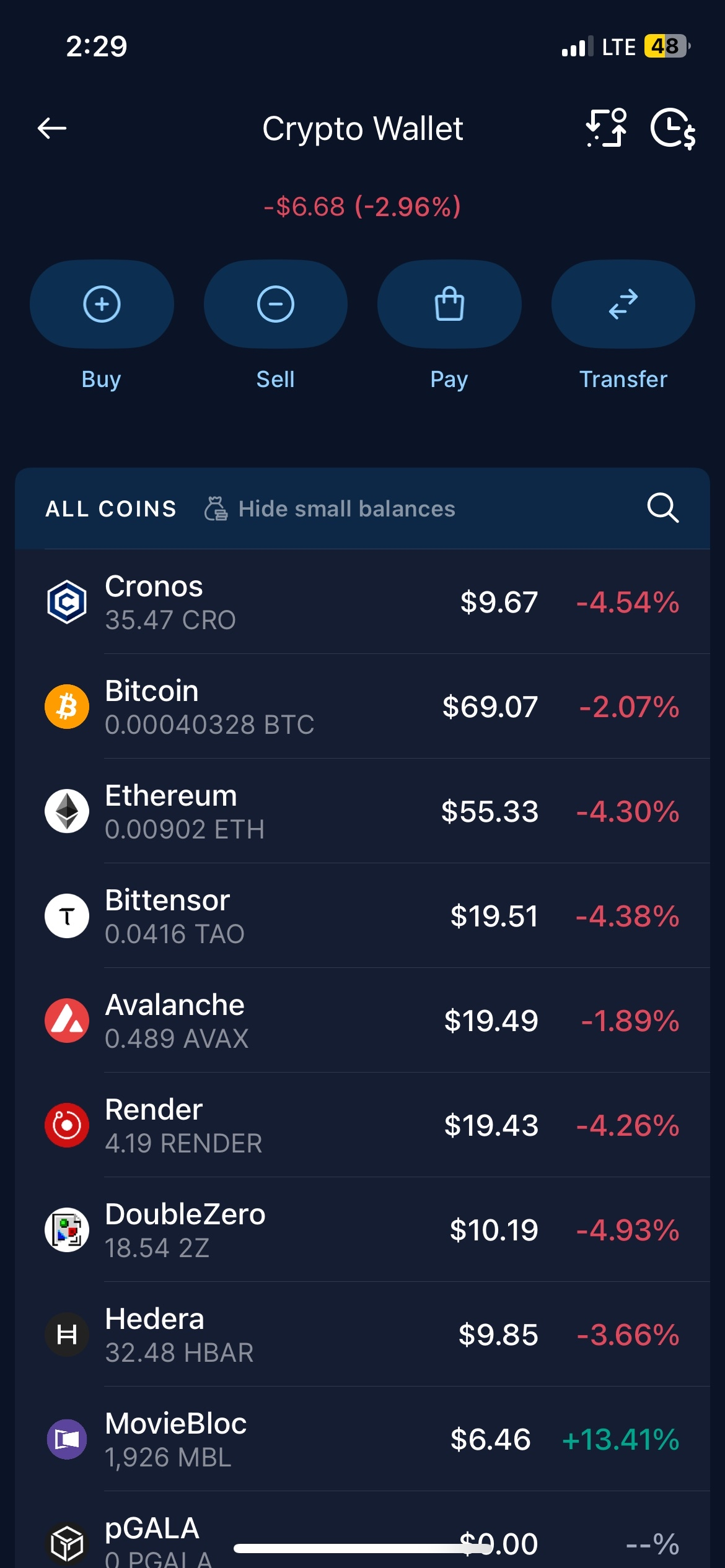725x1568 pixels.
Task: Tap the Buy button
Action: [102, 304]
